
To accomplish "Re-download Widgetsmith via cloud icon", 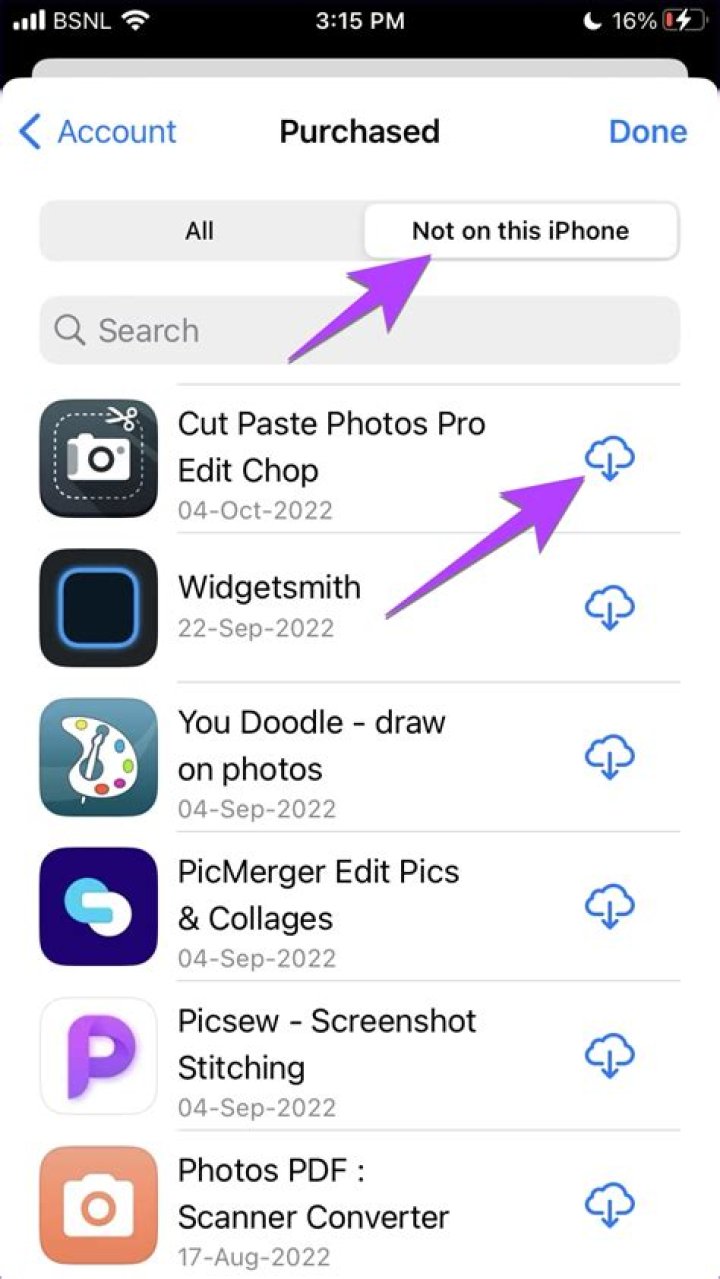I will pos(609,607).
